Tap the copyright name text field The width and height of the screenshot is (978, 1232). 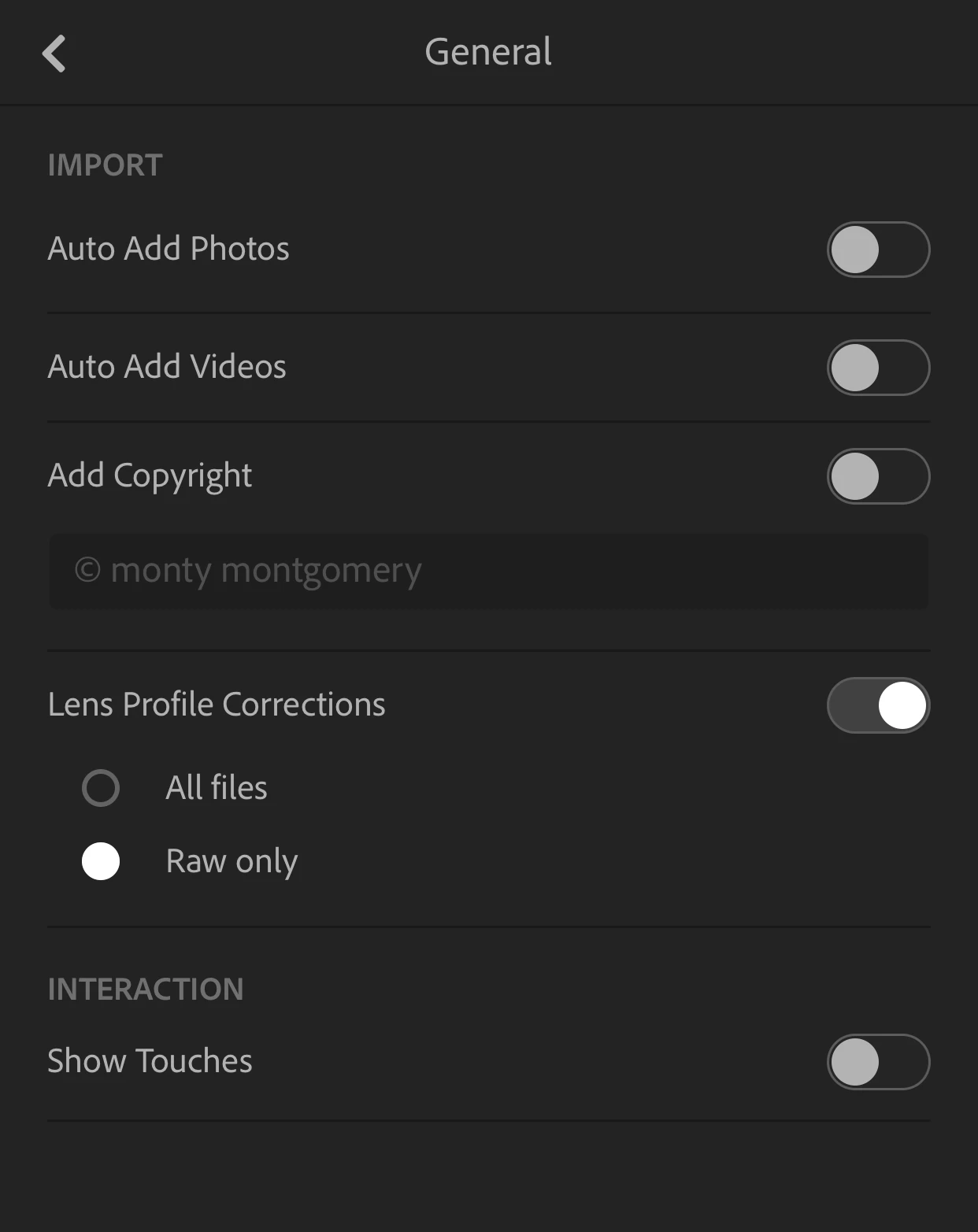click(488, 571)
